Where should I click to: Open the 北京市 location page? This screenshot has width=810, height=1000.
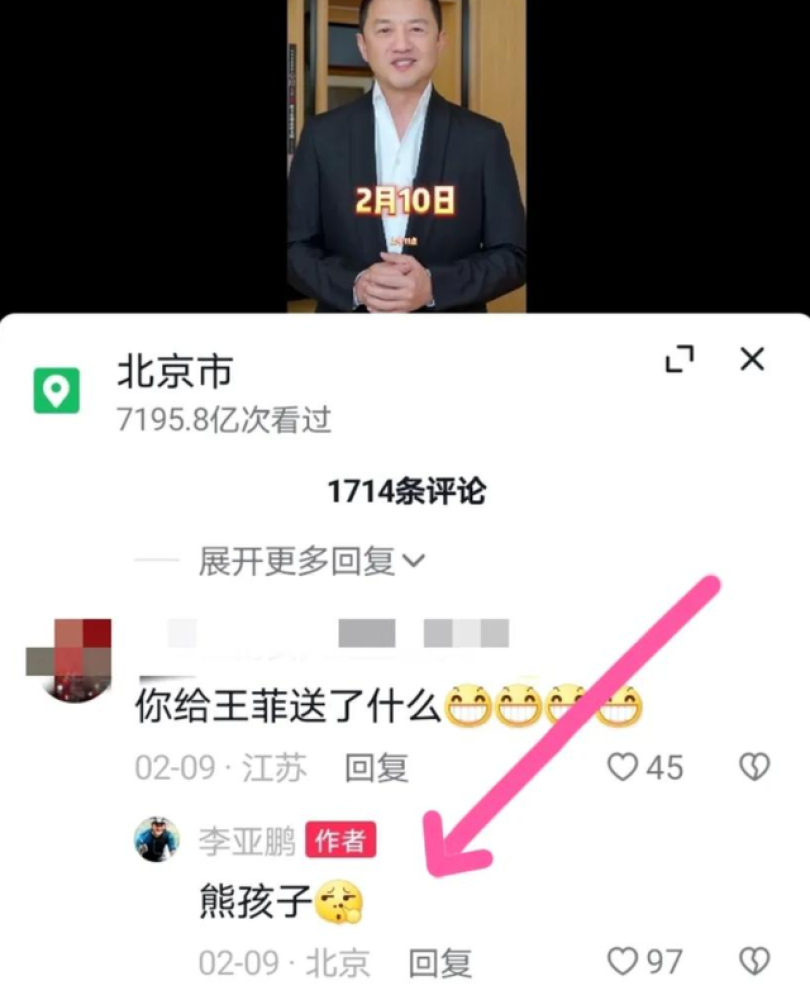[175, 373]
